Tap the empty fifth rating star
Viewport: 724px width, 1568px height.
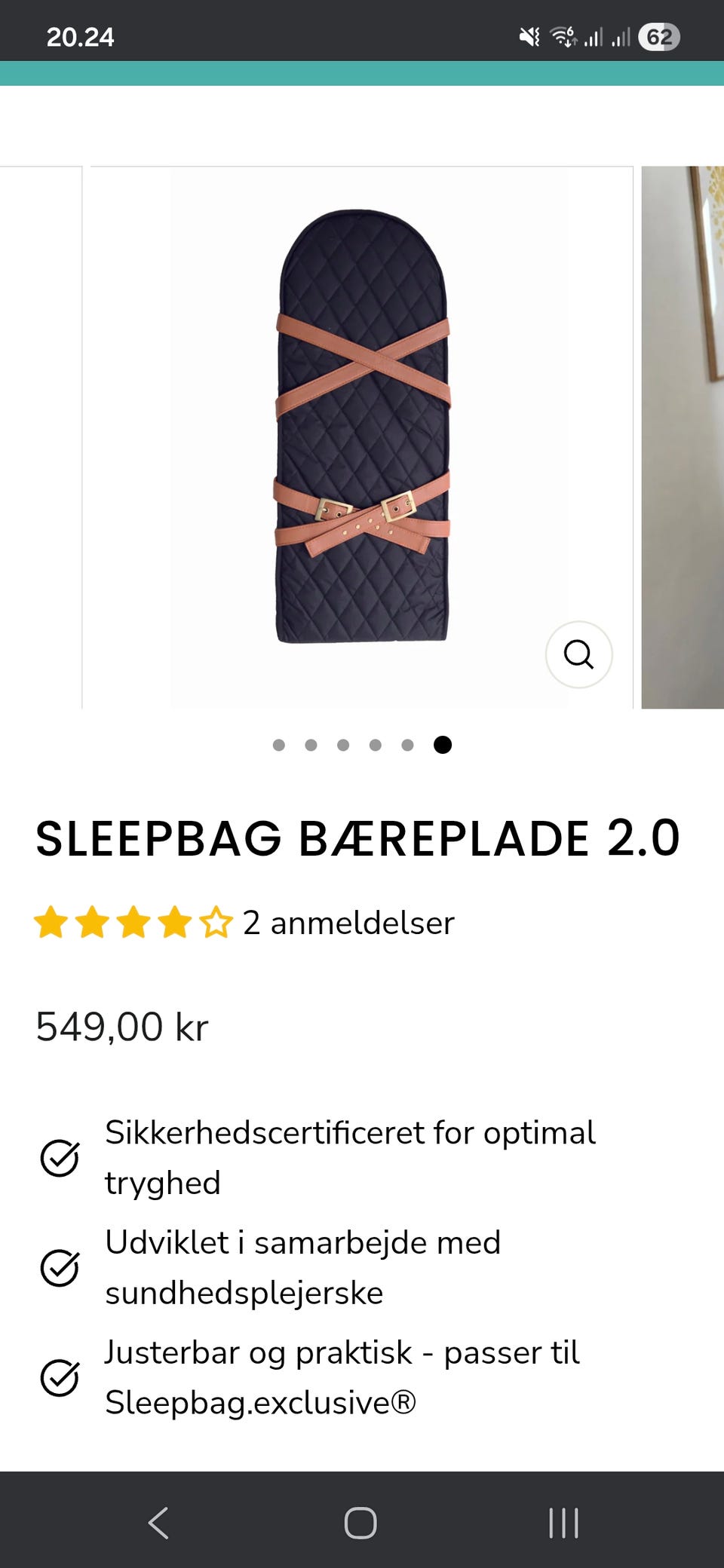click(x=216, y=921)
